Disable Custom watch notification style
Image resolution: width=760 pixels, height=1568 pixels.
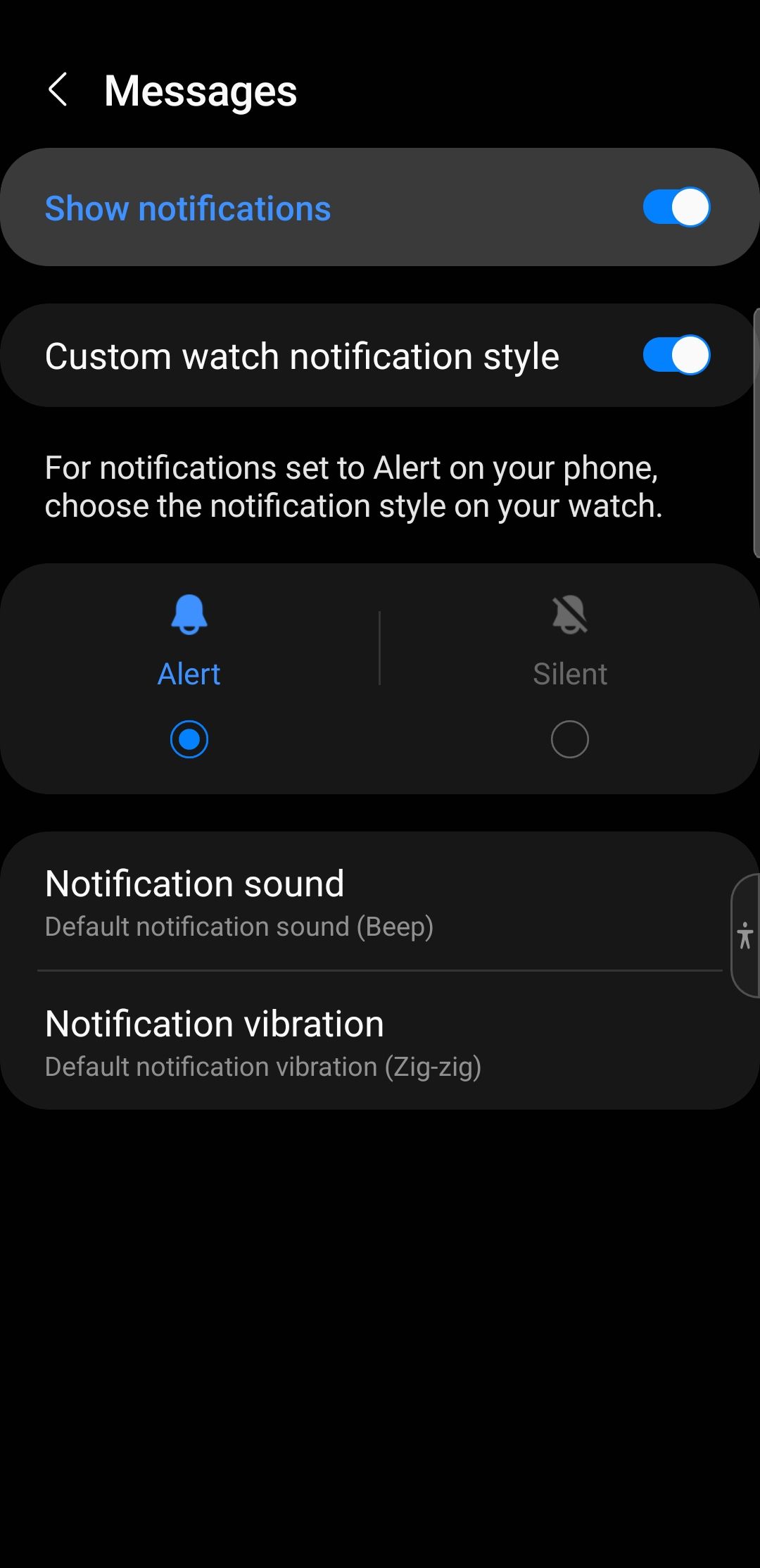click(676, 356)
